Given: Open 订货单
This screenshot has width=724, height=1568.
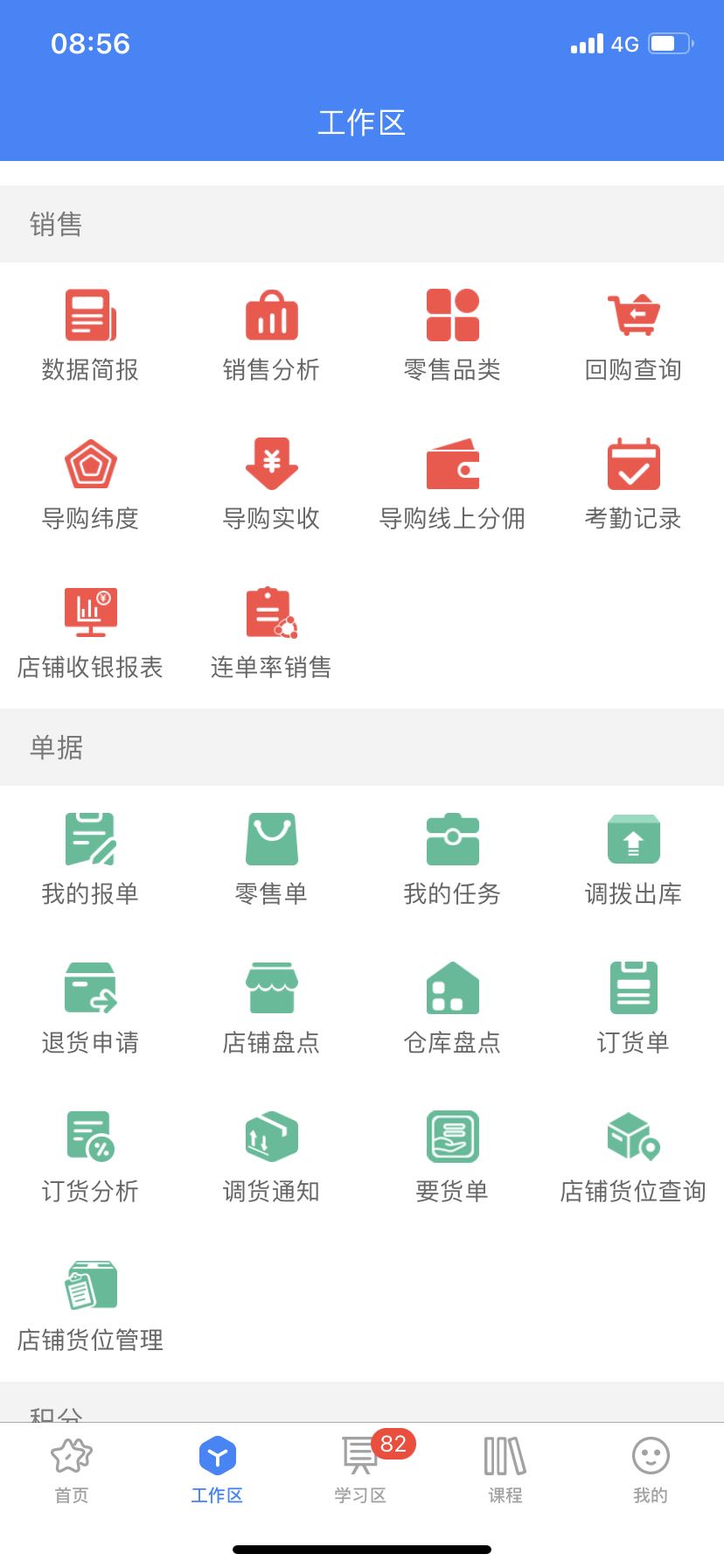Looking at the screenshot, I should (x=633, y=1006).
